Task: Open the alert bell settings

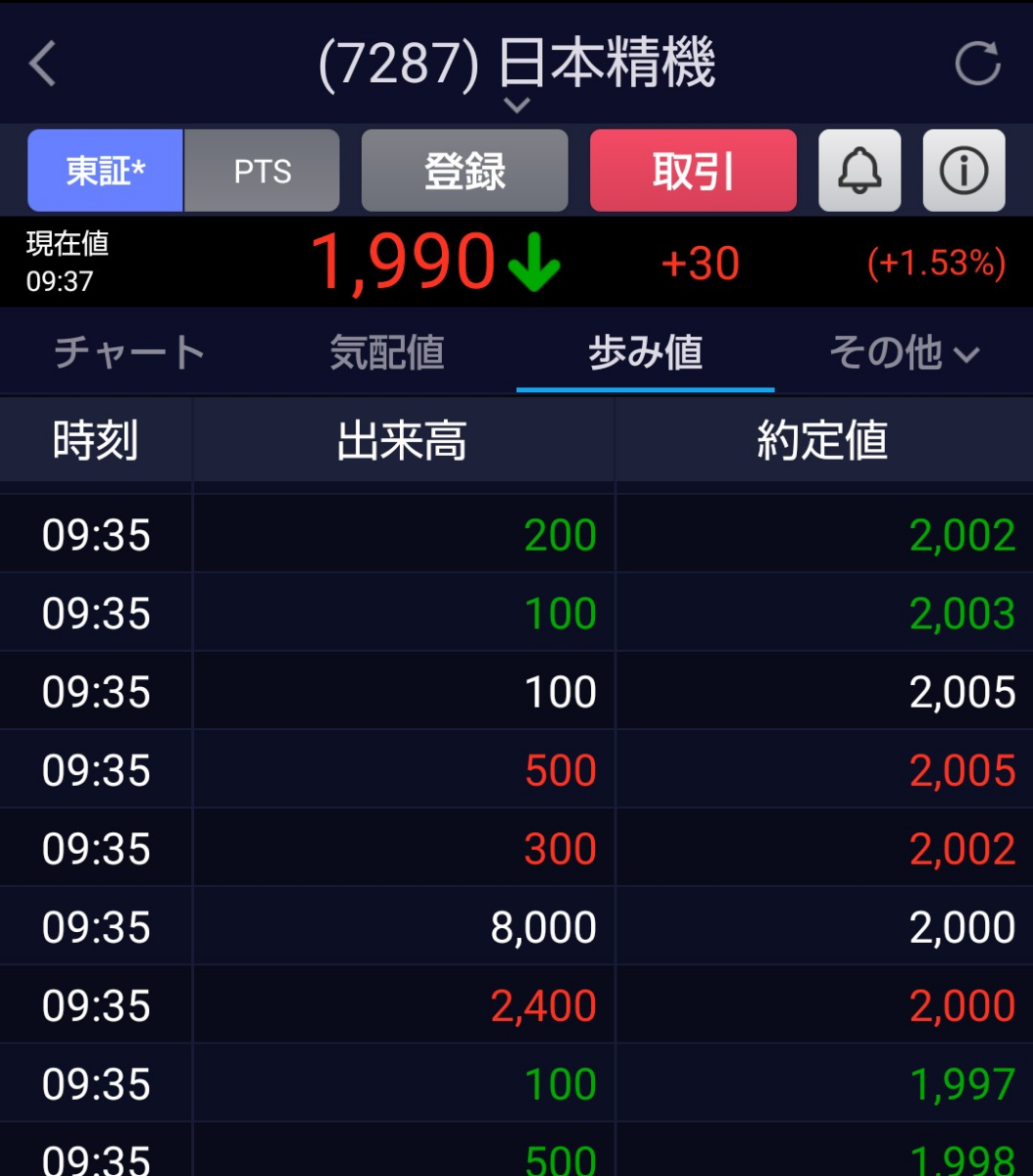Action: pos(860,171)
